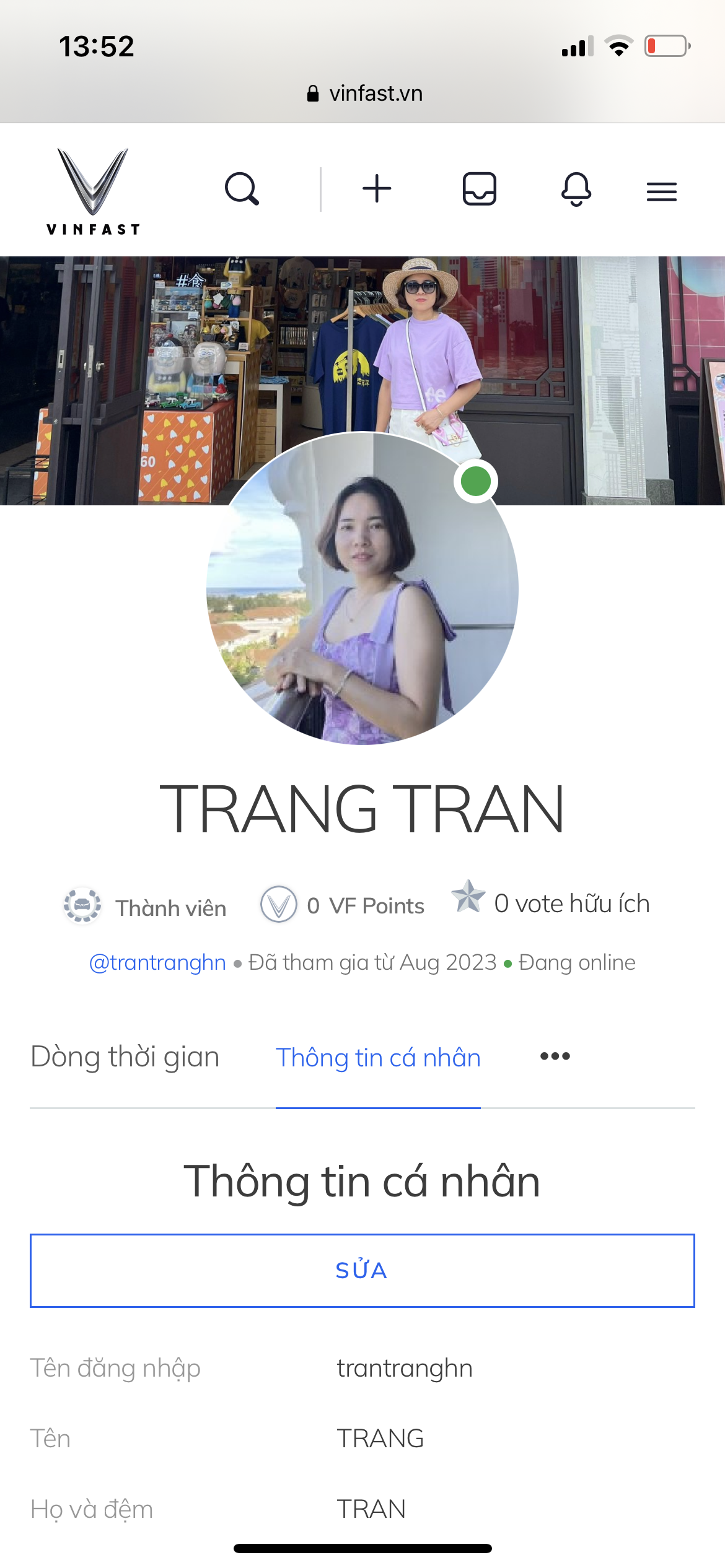Open the search magnifier

(x=242, y=189)
